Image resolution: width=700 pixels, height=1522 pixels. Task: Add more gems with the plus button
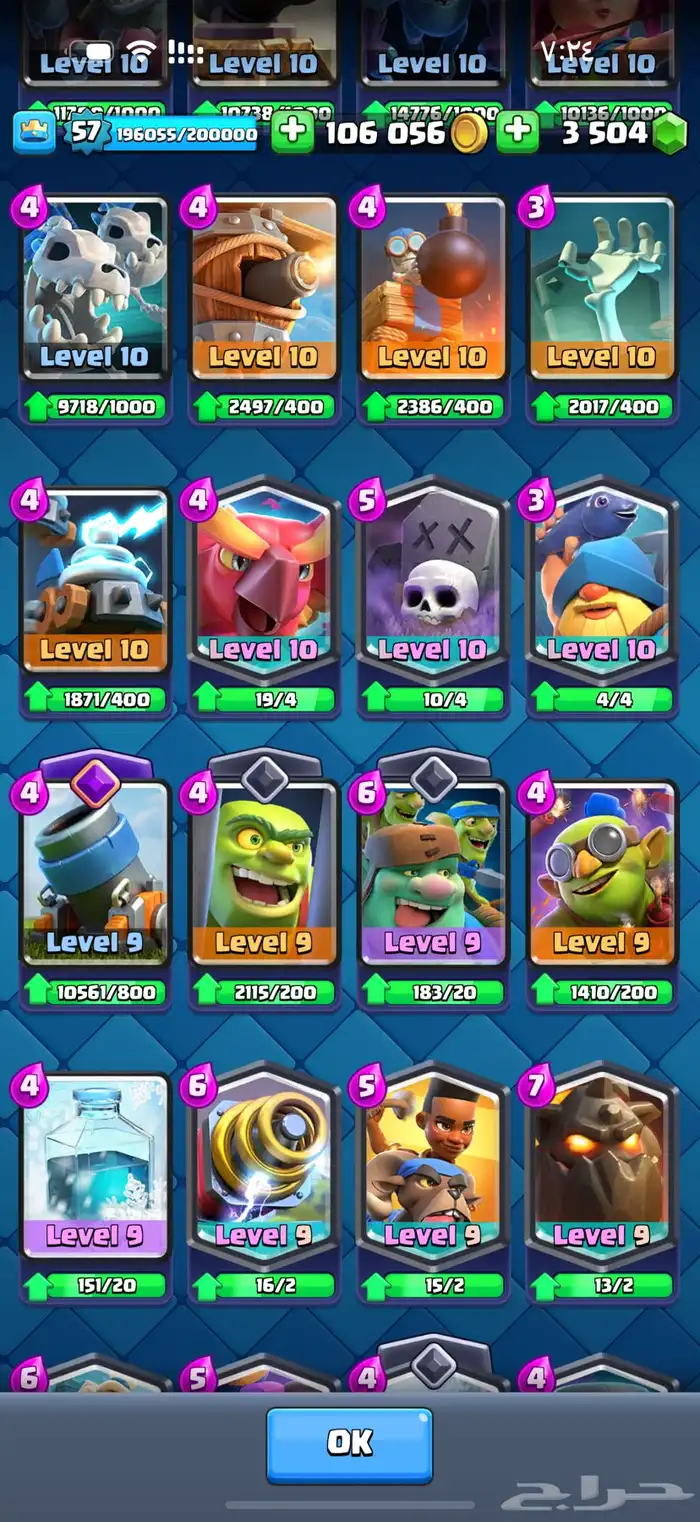tap(518, 132)
